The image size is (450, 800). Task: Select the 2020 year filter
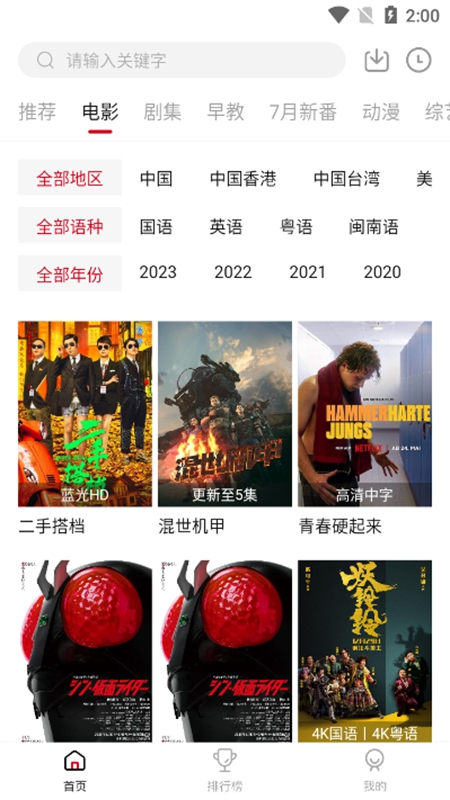click(382, 272)
